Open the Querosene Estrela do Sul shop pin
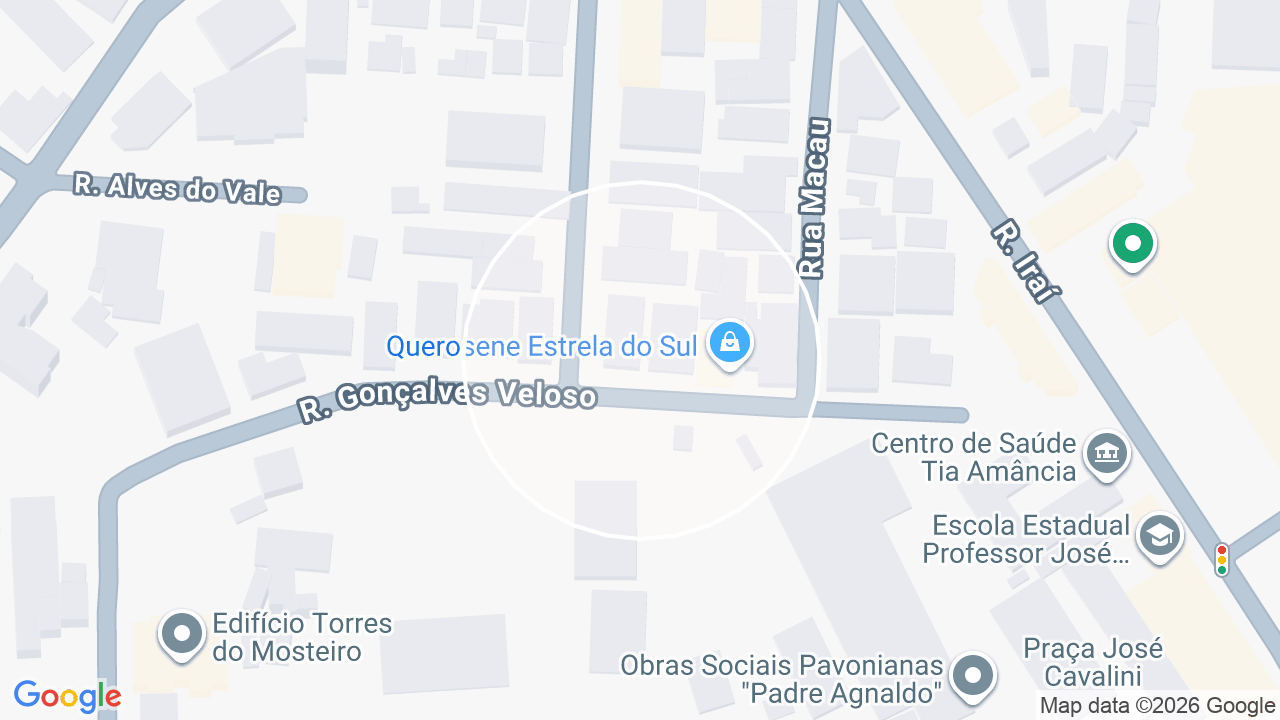Image resolution: width=1280 pixels, height=720 pixels. 730,344
